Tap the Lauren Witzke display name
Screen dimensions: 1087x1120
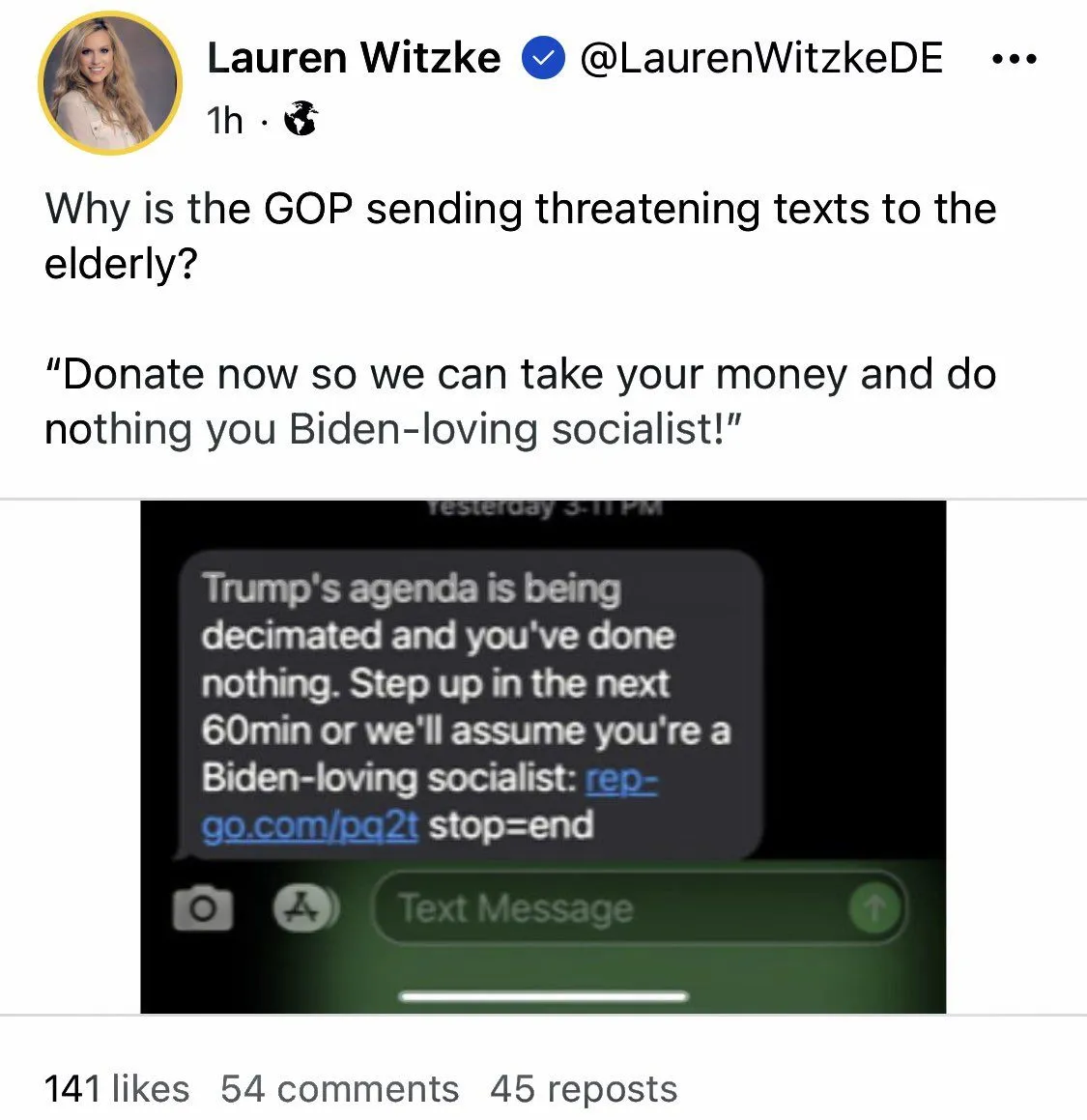[354, 59]
